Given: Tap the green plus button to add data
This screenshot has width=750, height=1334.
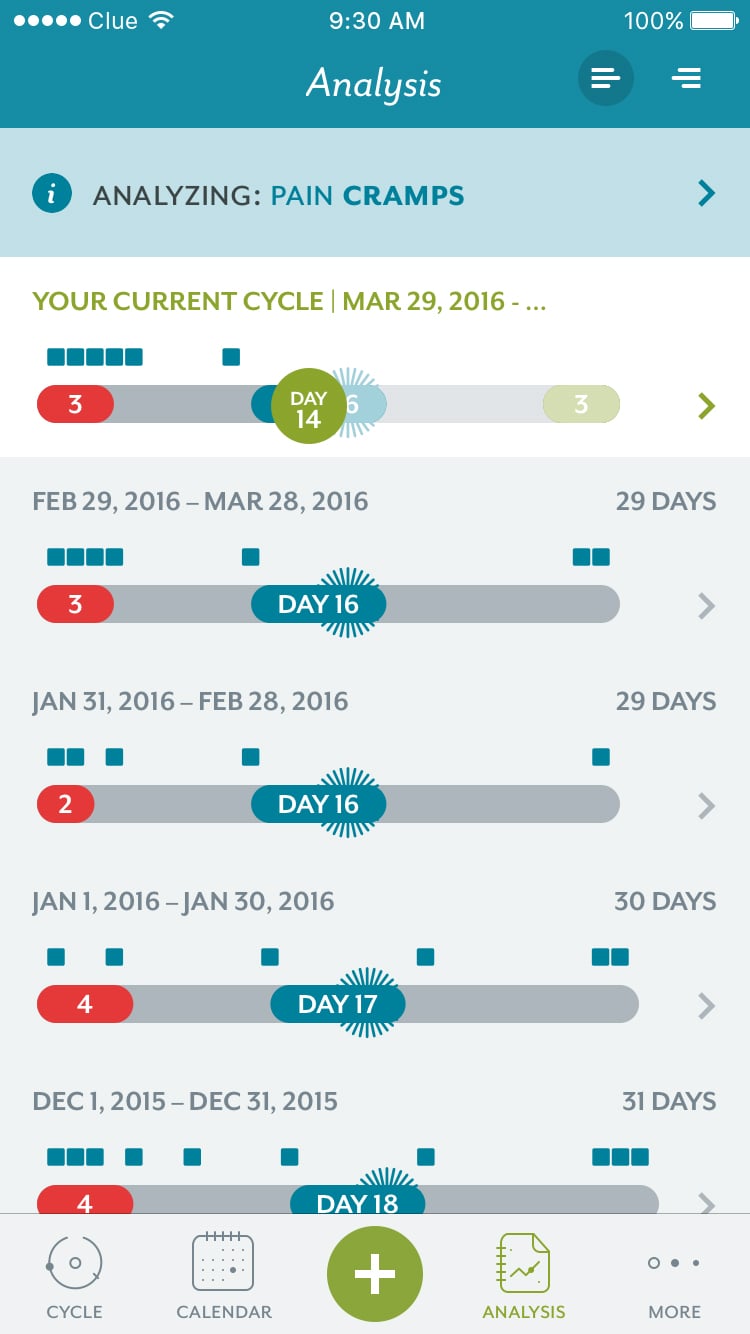Looking at the screenshot, I should pyautogui.click(x=374, y=1273).
